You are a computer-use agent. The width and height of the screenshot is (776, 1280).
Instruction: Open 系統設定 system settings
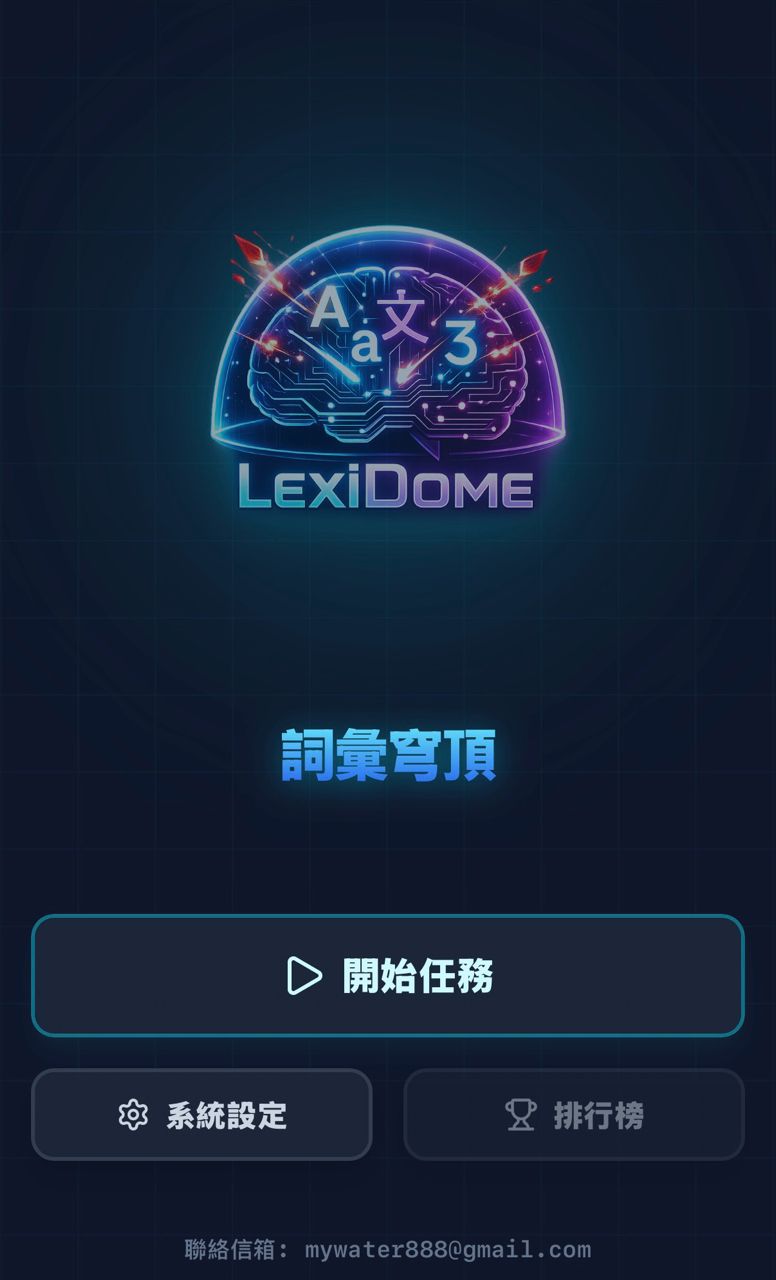(202, 1114)
